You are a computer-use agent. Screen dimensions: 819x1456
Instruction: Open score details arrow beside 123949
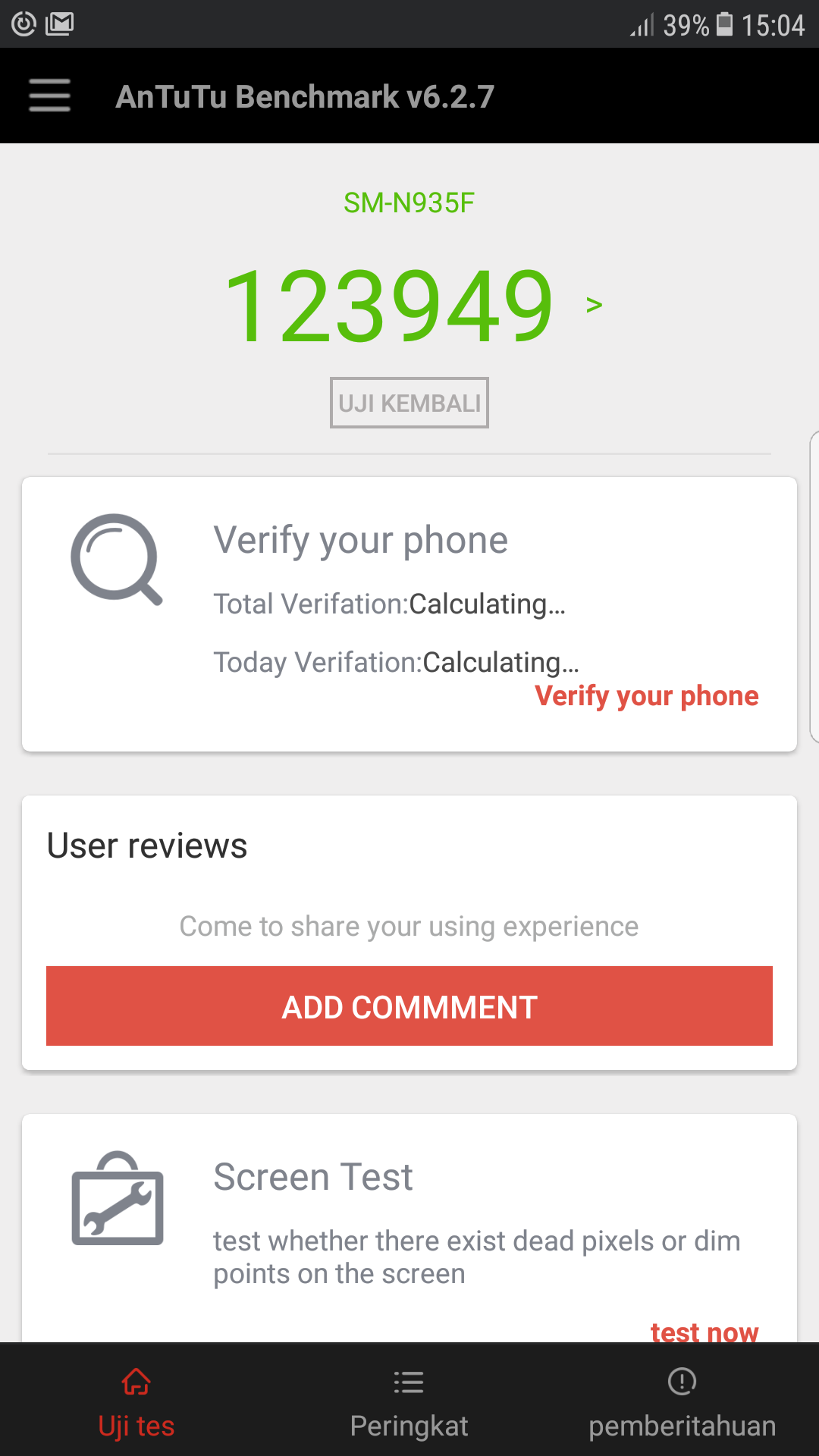point(594,305)
